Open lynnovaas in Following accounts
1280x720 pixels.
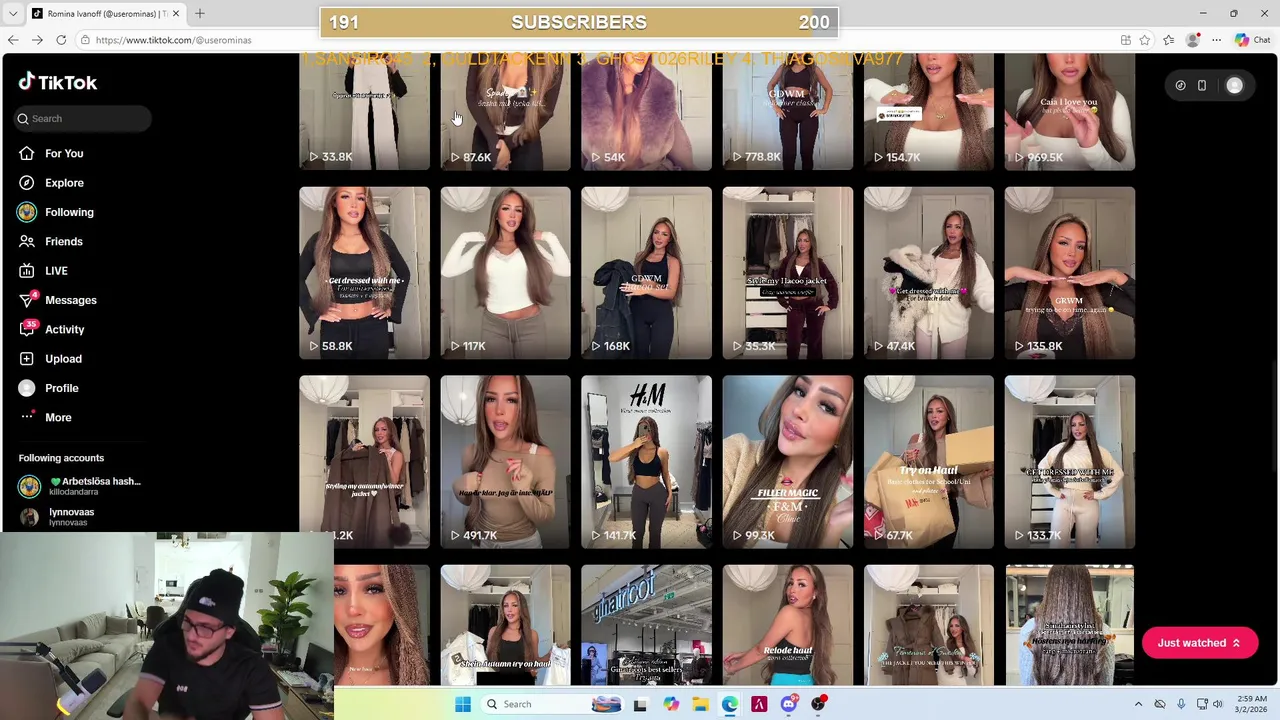pos(71,516)
